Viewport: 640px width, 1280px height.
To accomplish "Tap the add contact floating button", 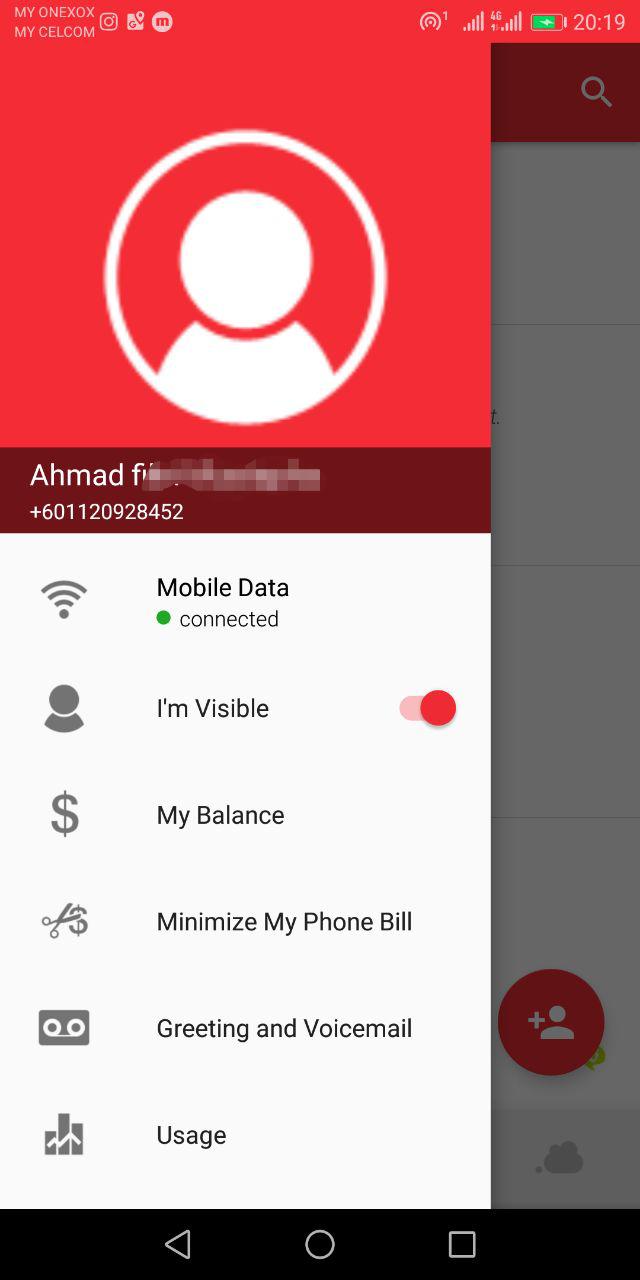I will 551,1022.
